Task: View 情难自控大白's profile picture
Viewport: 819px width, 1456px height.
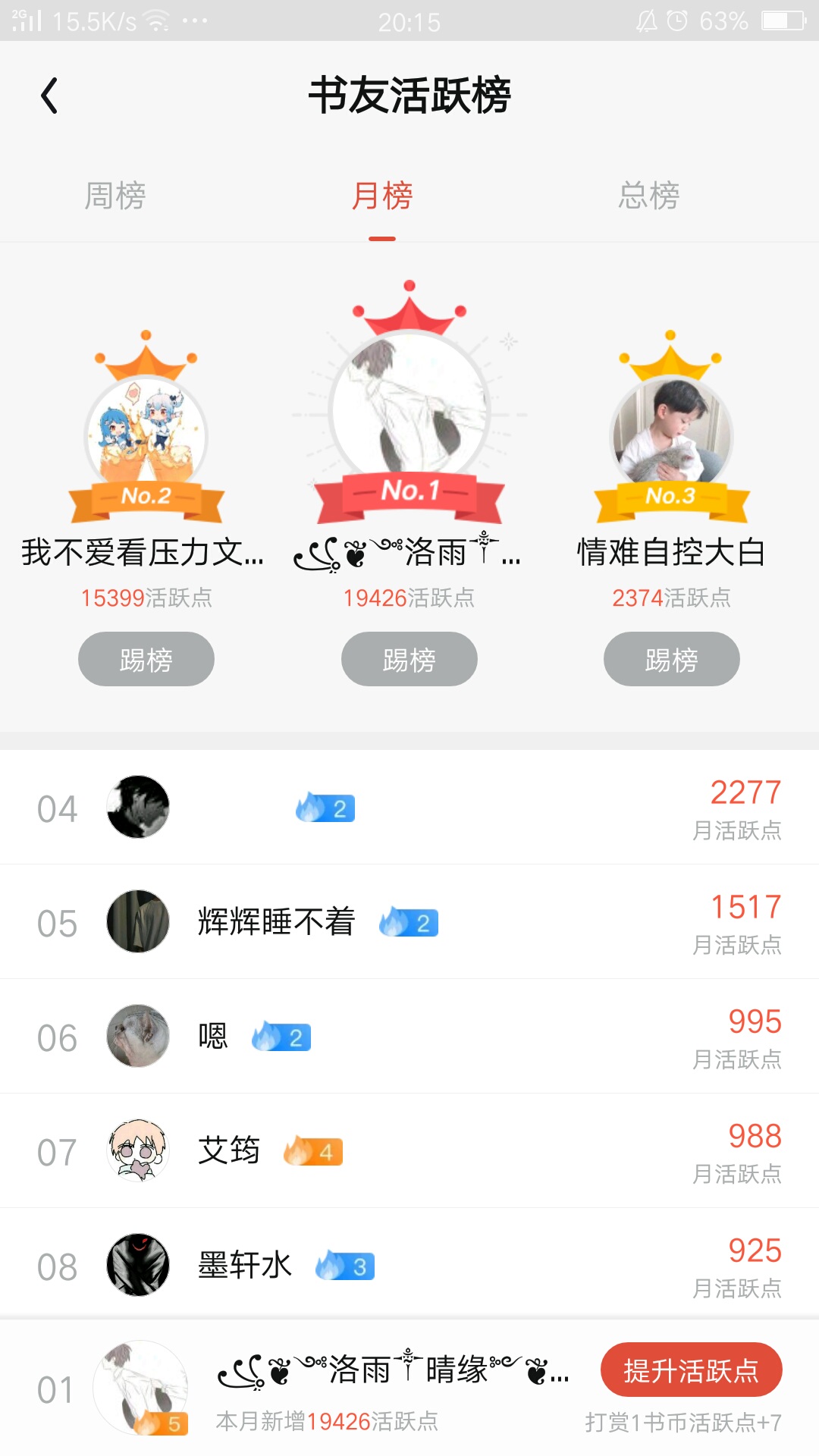Action: 672,434
